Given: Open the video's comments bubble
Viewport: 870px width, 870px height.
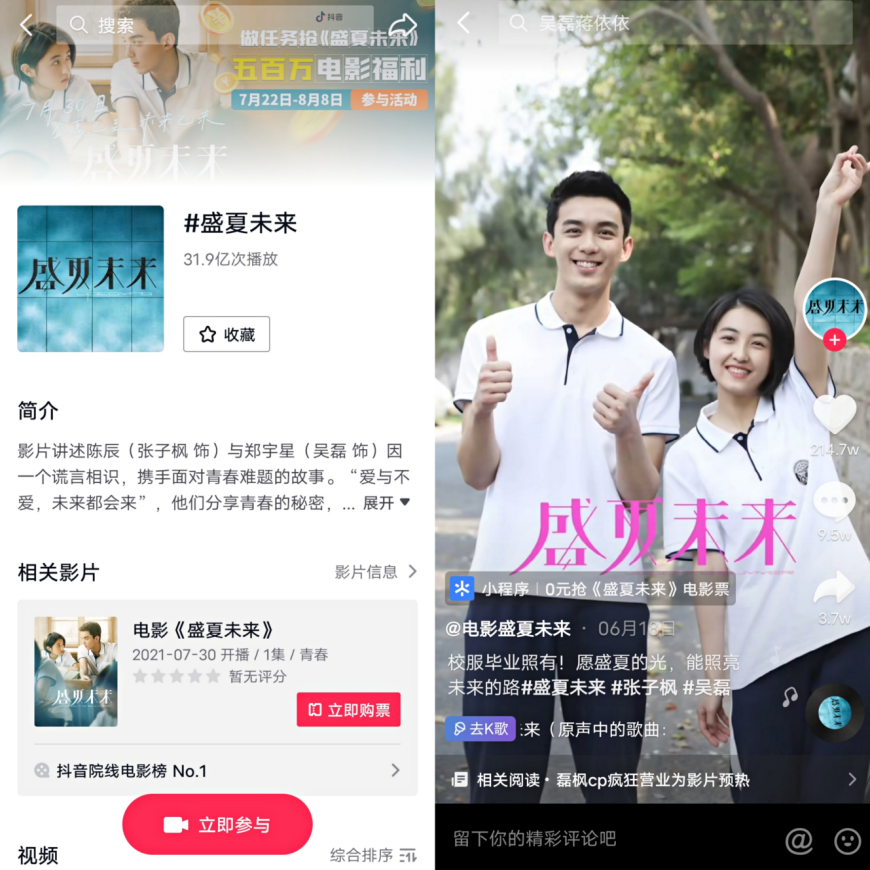Looking at the screenshot, I should coord(834,501).
